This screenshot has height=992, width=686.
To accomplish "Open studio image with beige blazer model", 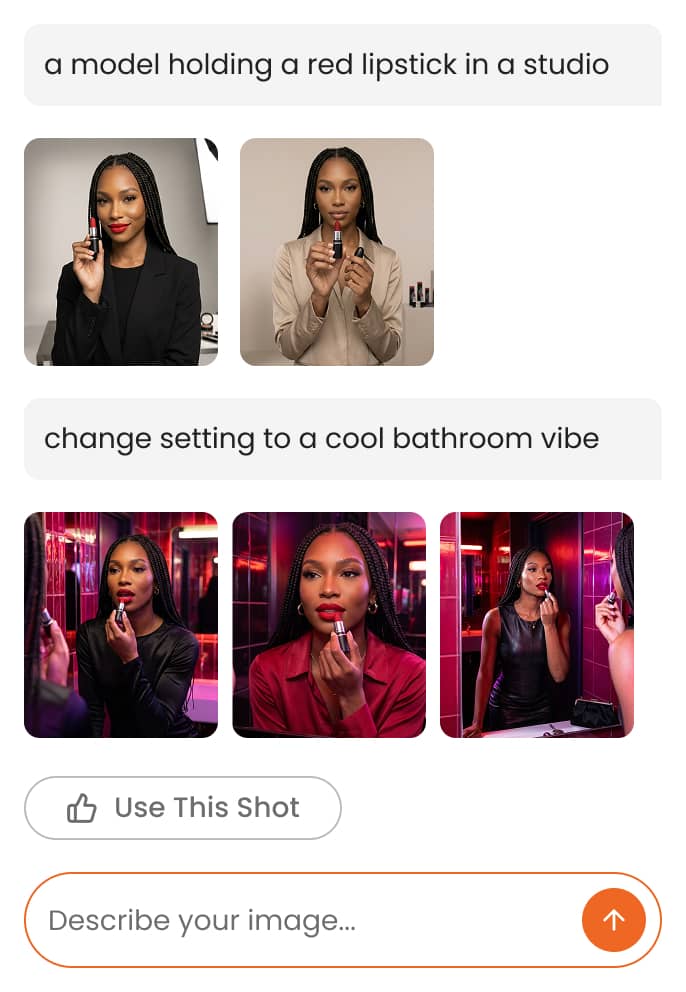I will click(x=337, y=252).
